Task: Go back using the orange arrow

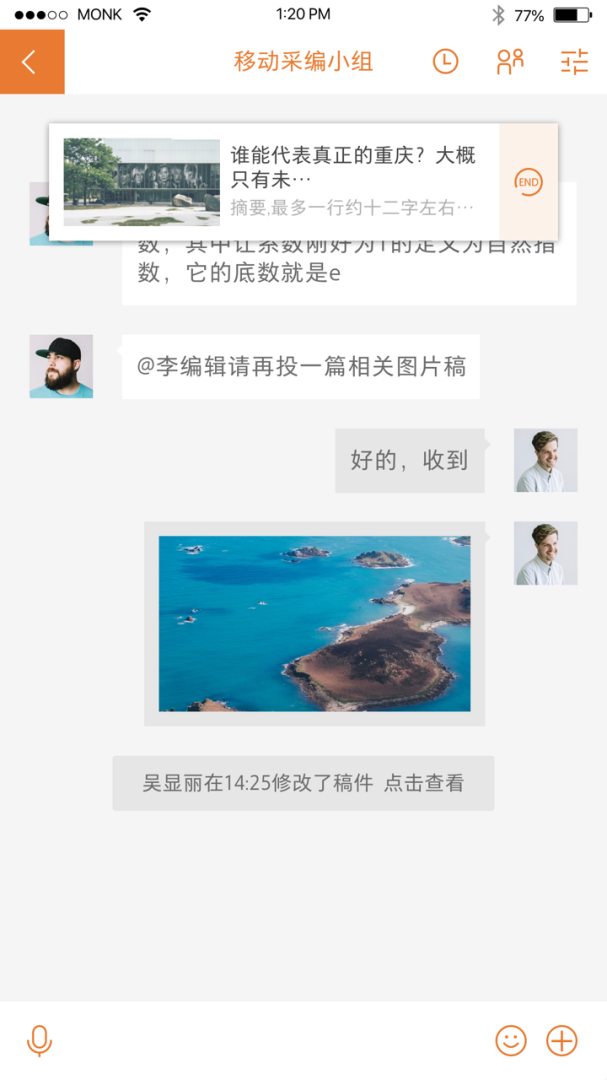Action: (31, 62)
